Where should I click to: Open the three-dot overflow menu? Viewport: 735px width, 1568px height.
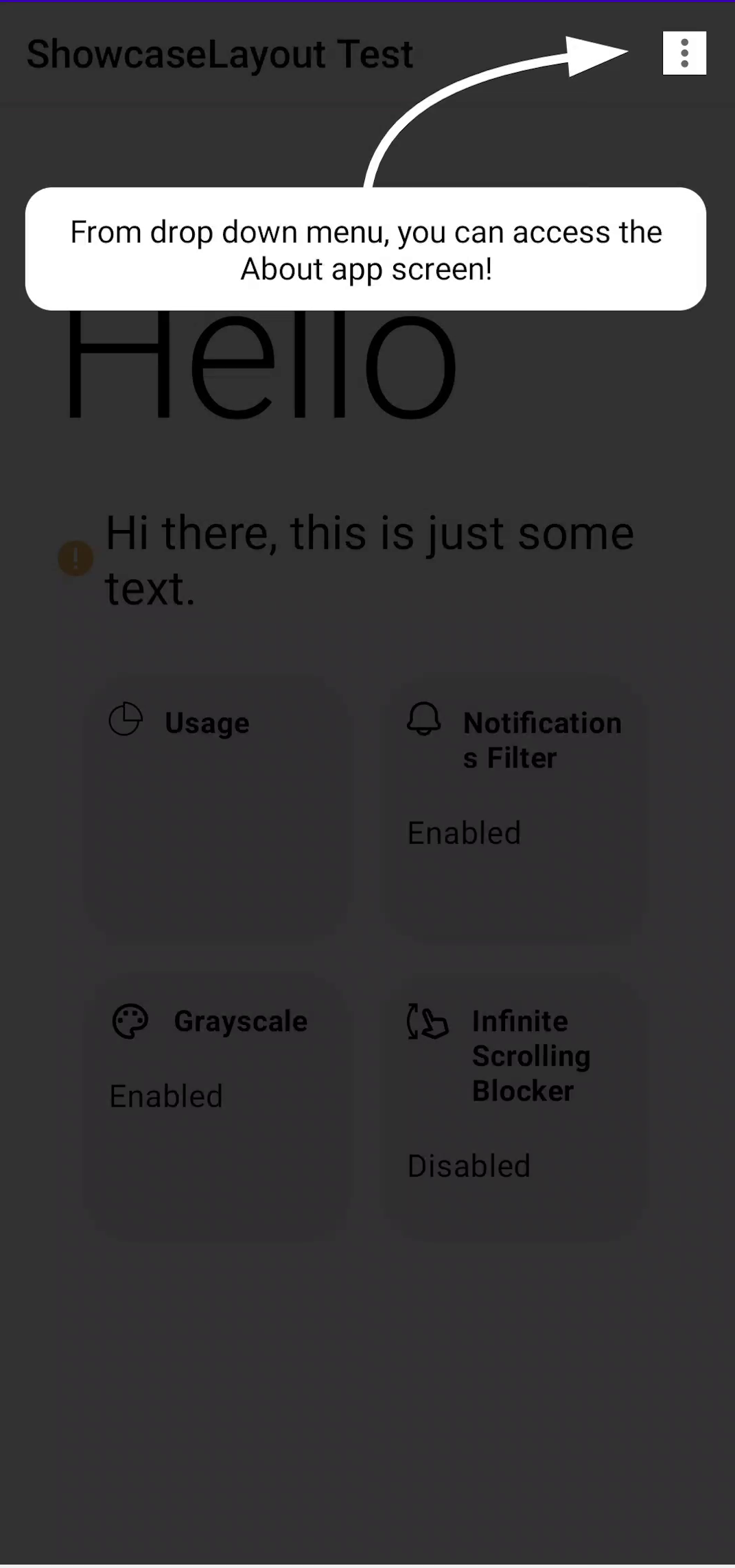coord(684,53)
